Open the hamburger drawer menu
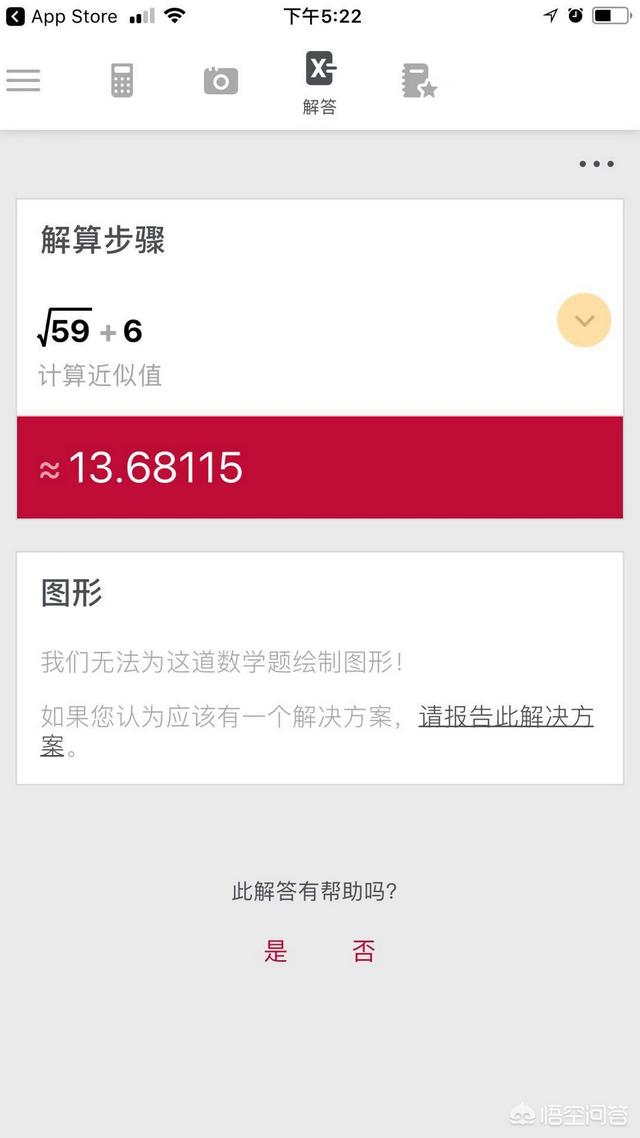 23,80
